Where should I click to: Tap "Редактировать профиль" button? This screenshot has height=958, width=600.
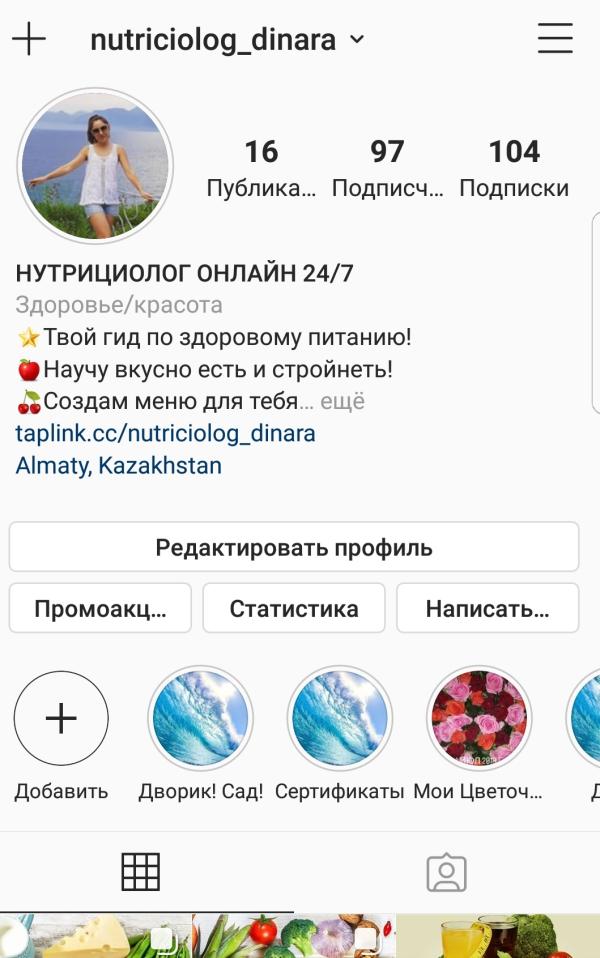294,547
